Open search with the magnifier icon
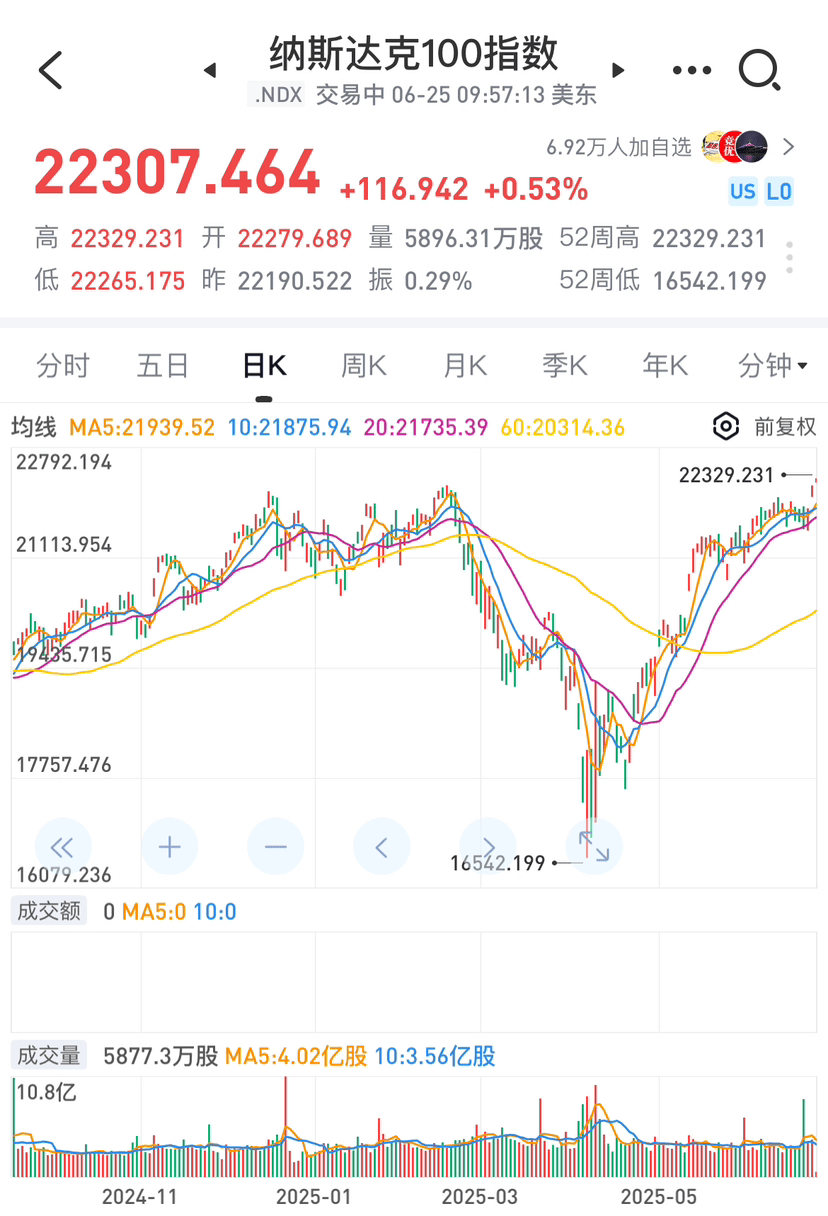The image size is (828, 1216). click(x=759, y=70)
